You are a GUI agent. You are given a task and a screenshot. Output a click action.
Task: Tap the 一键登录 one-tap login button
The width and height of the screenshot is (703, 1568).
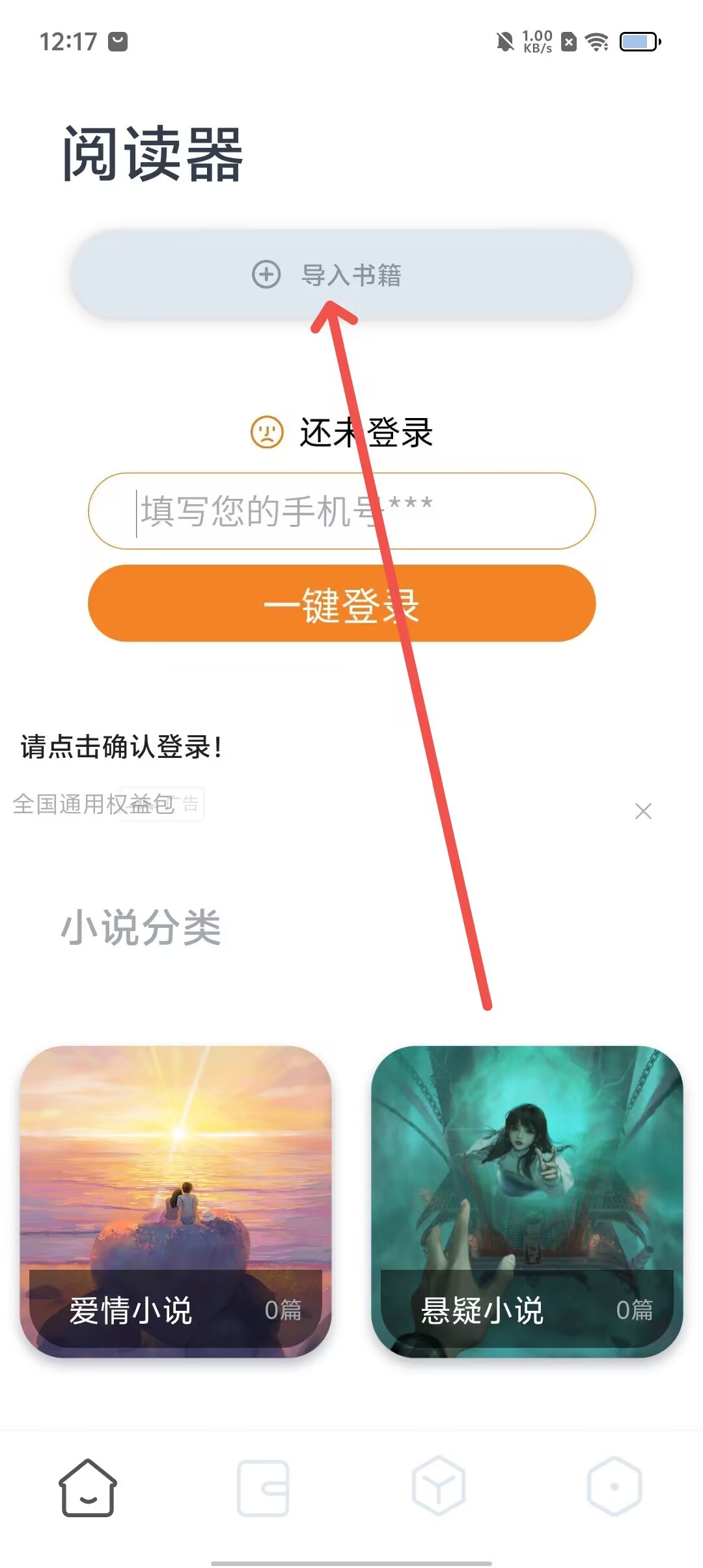[x=342, y=604]
